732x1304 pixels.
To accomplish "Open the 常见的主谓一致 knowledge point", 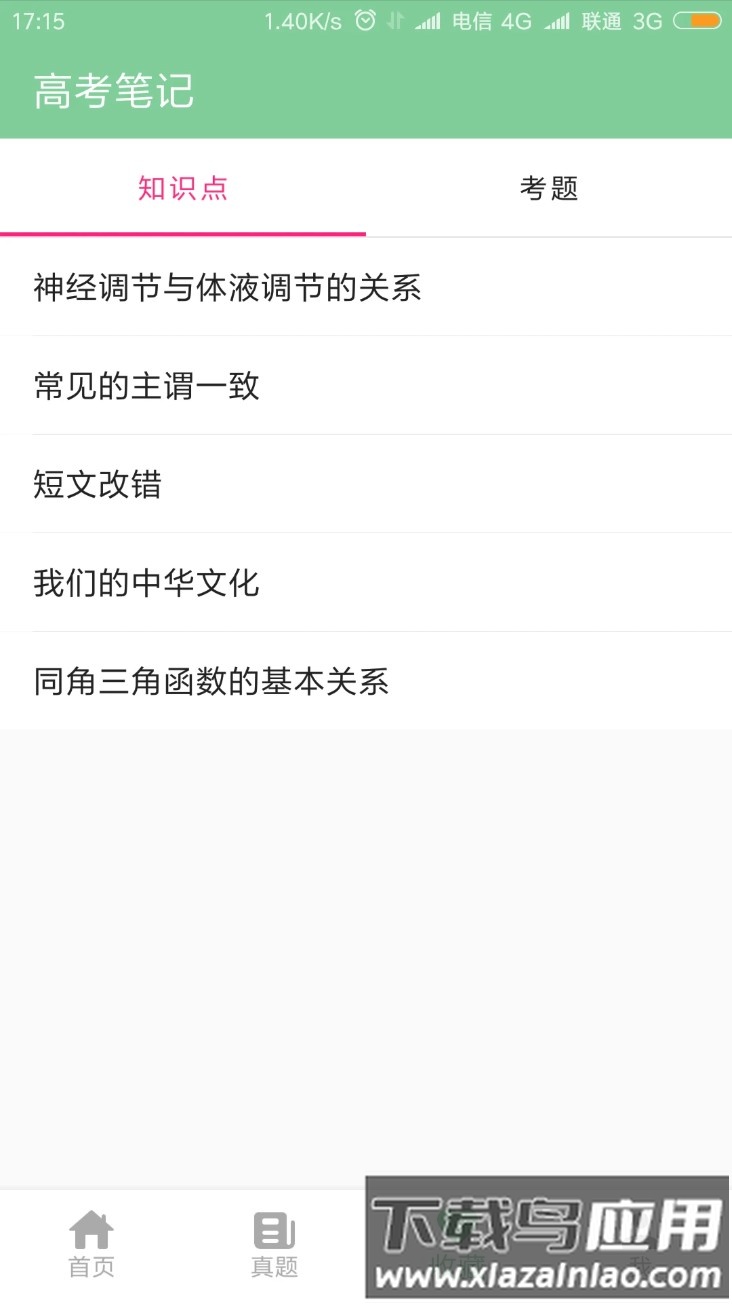I will click(x=144, y=386).
